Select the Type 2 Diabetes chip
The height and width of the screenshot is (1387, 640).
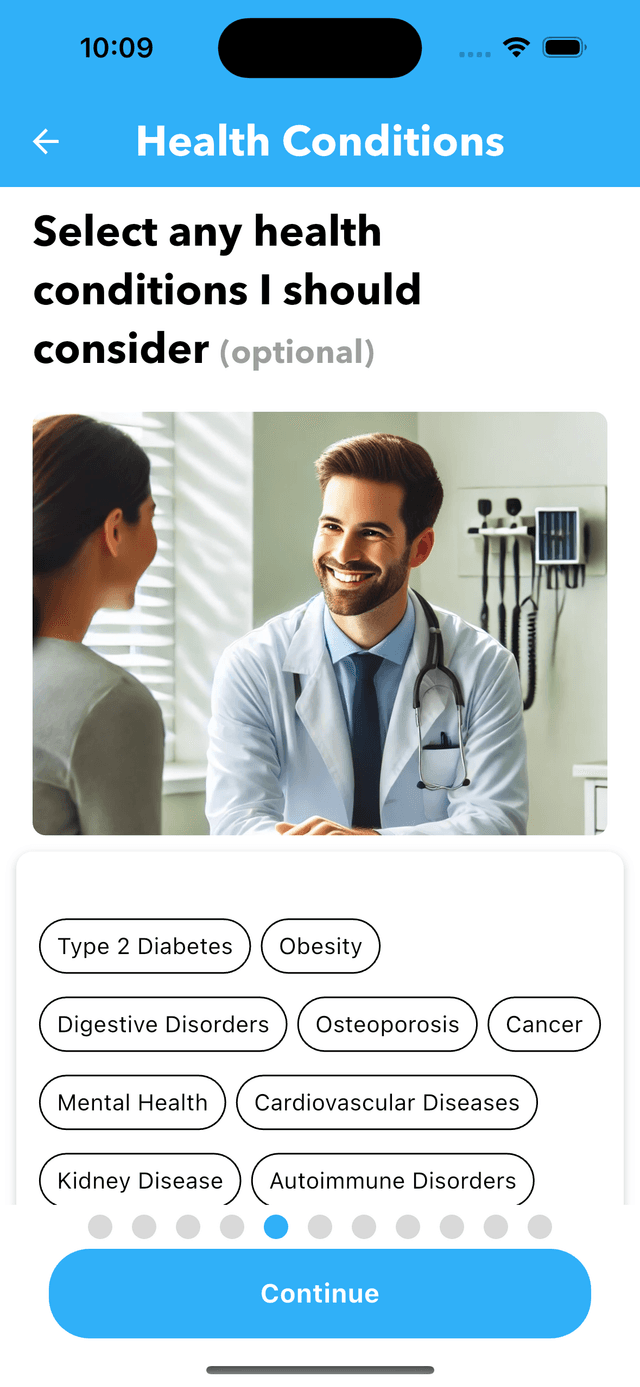pyautogui.click(x=145, y=946)
